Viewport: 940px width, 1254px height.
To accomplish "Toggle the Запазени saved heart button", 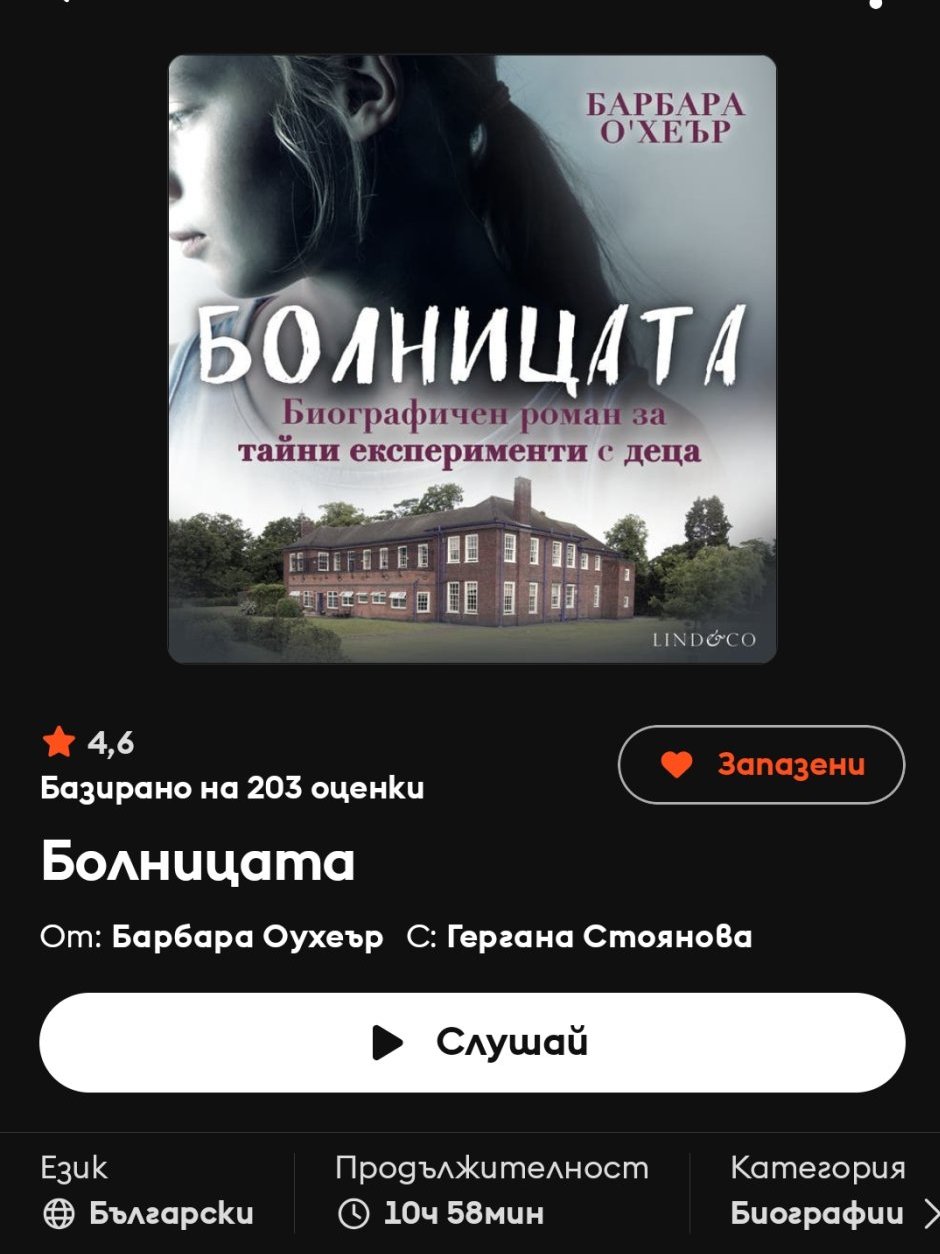I will tap(762, 765).
